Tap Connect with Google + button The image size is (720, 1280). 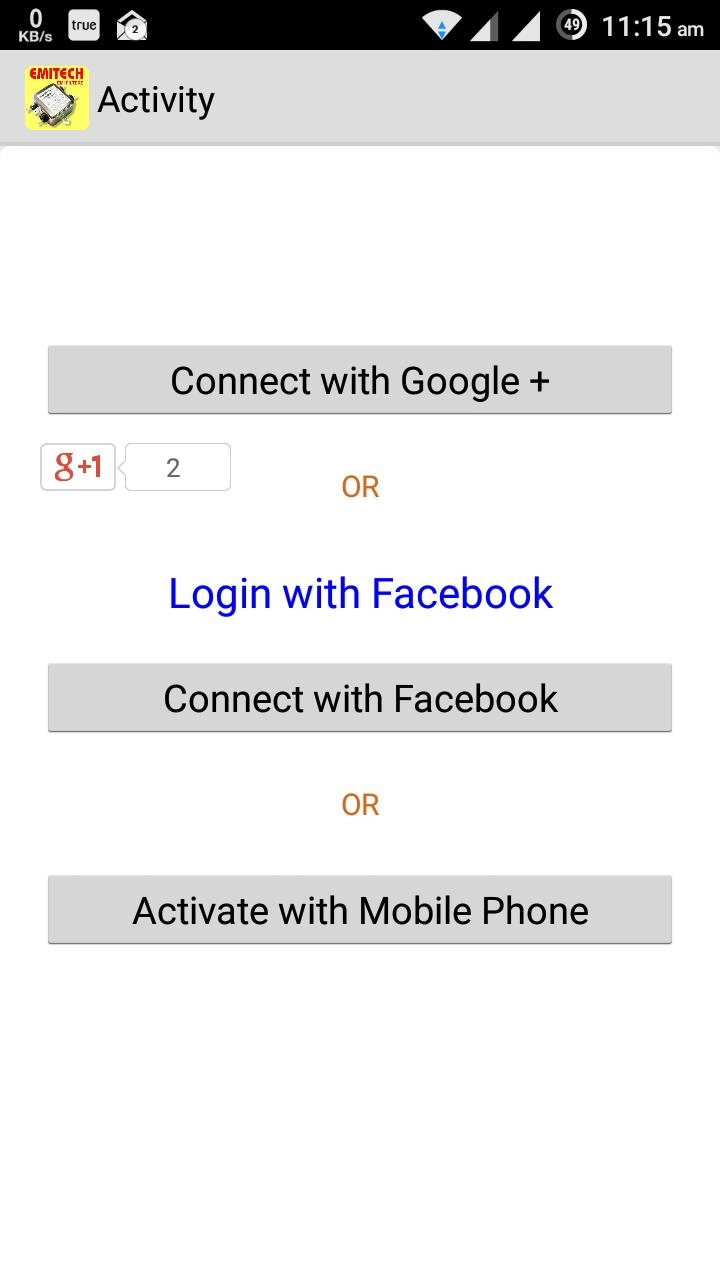[360, 380]
